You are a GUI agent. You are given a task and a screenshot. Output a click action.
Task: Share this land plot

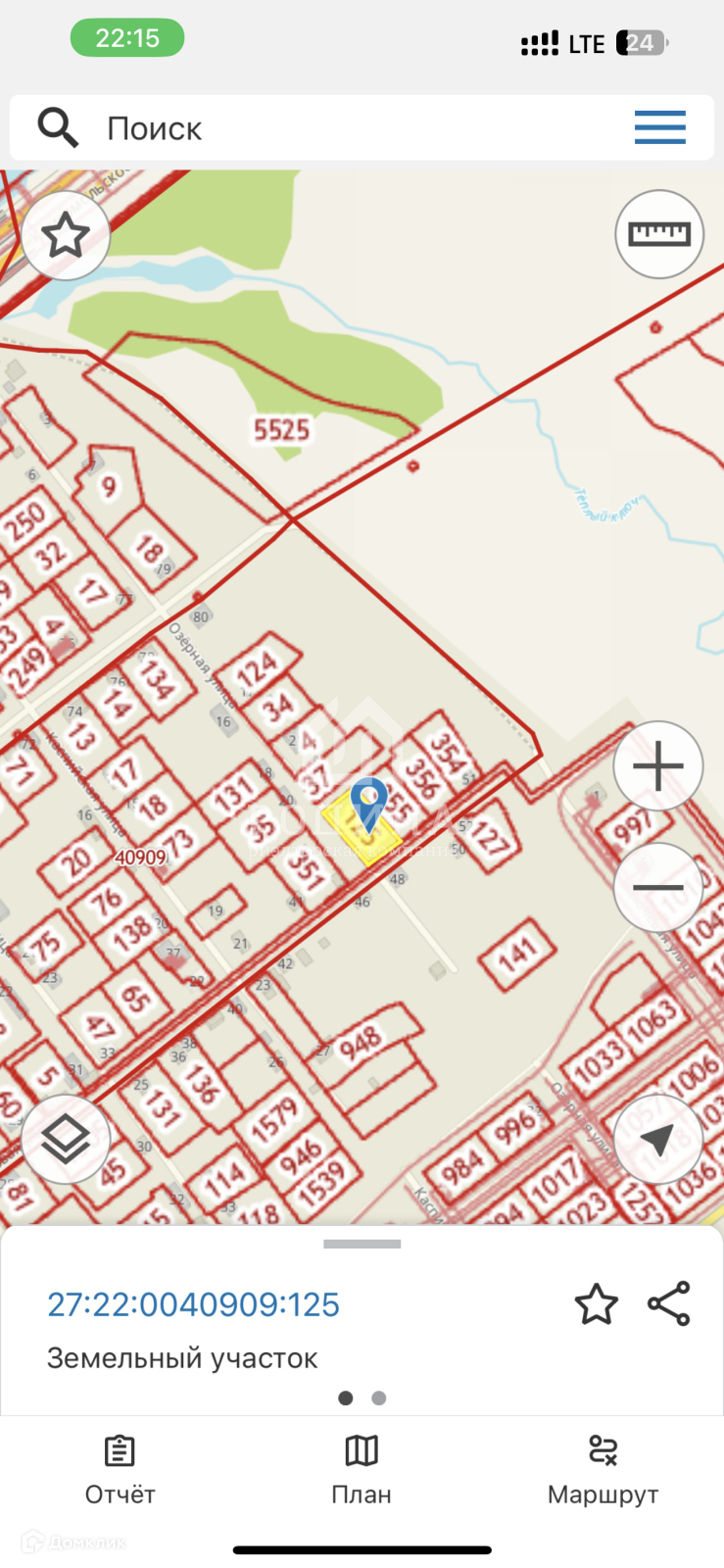(669, 1304)
